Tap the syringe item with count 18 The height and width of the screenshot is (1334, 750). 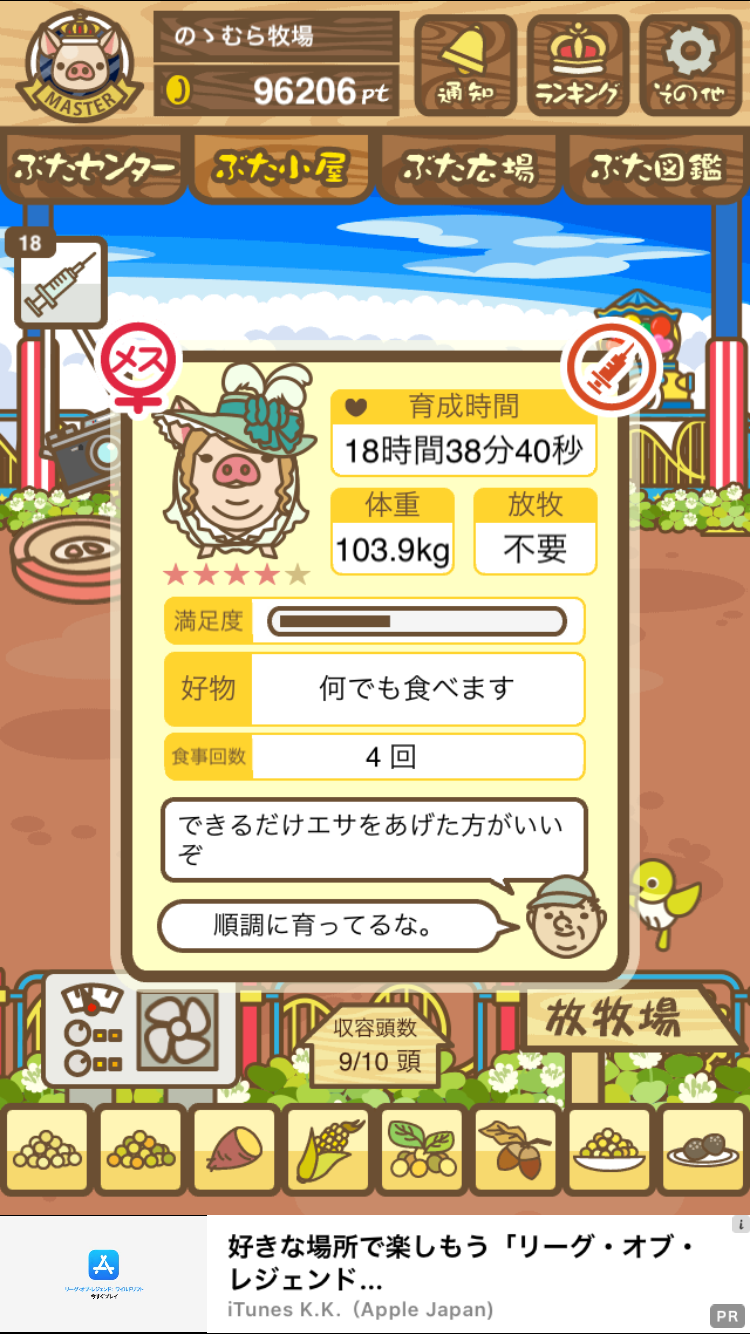59,281
